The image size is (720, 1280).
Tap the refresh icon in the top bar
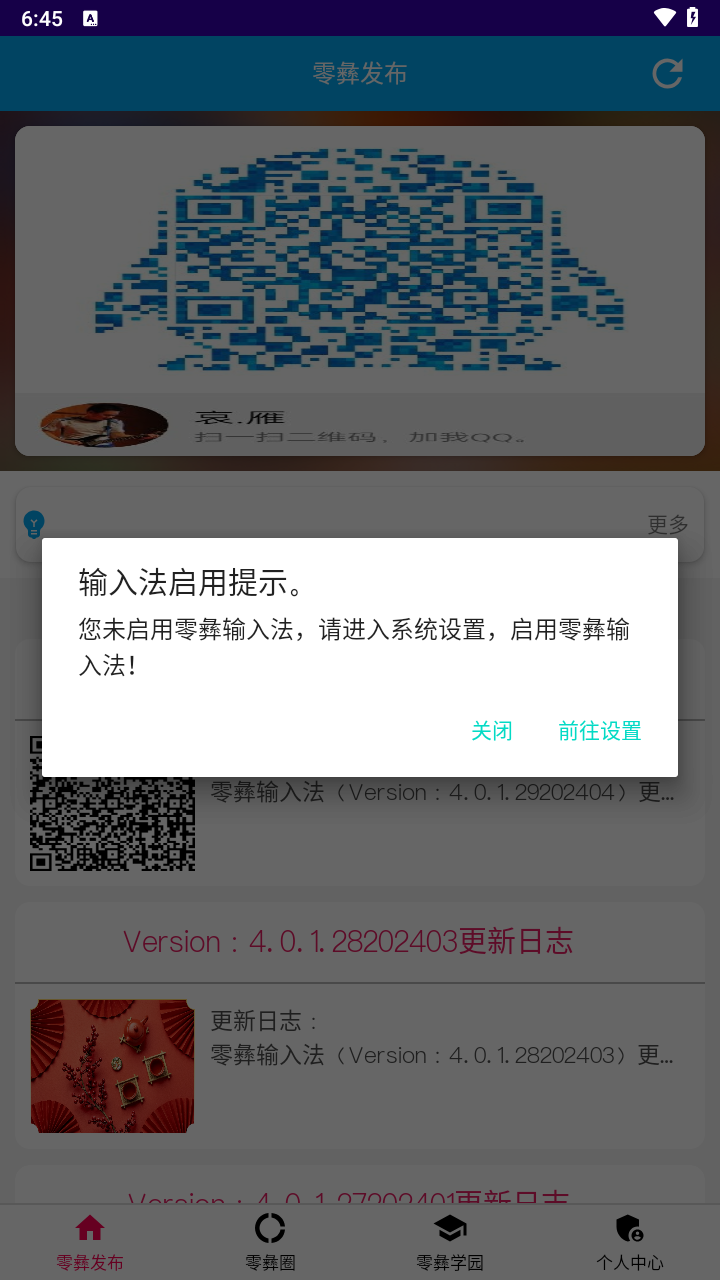coord(666,73)
